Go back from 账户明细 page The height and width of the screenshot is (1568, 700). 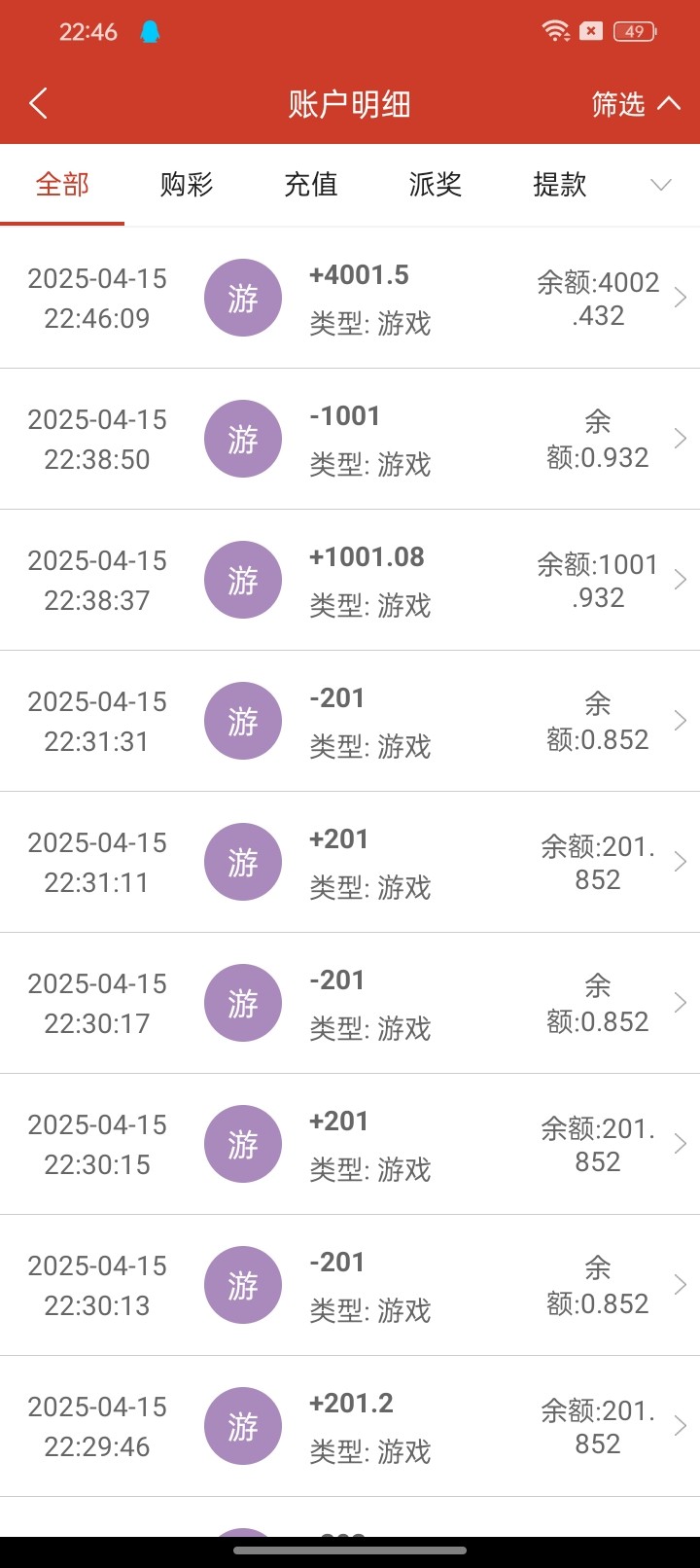(x=39, y=103)
